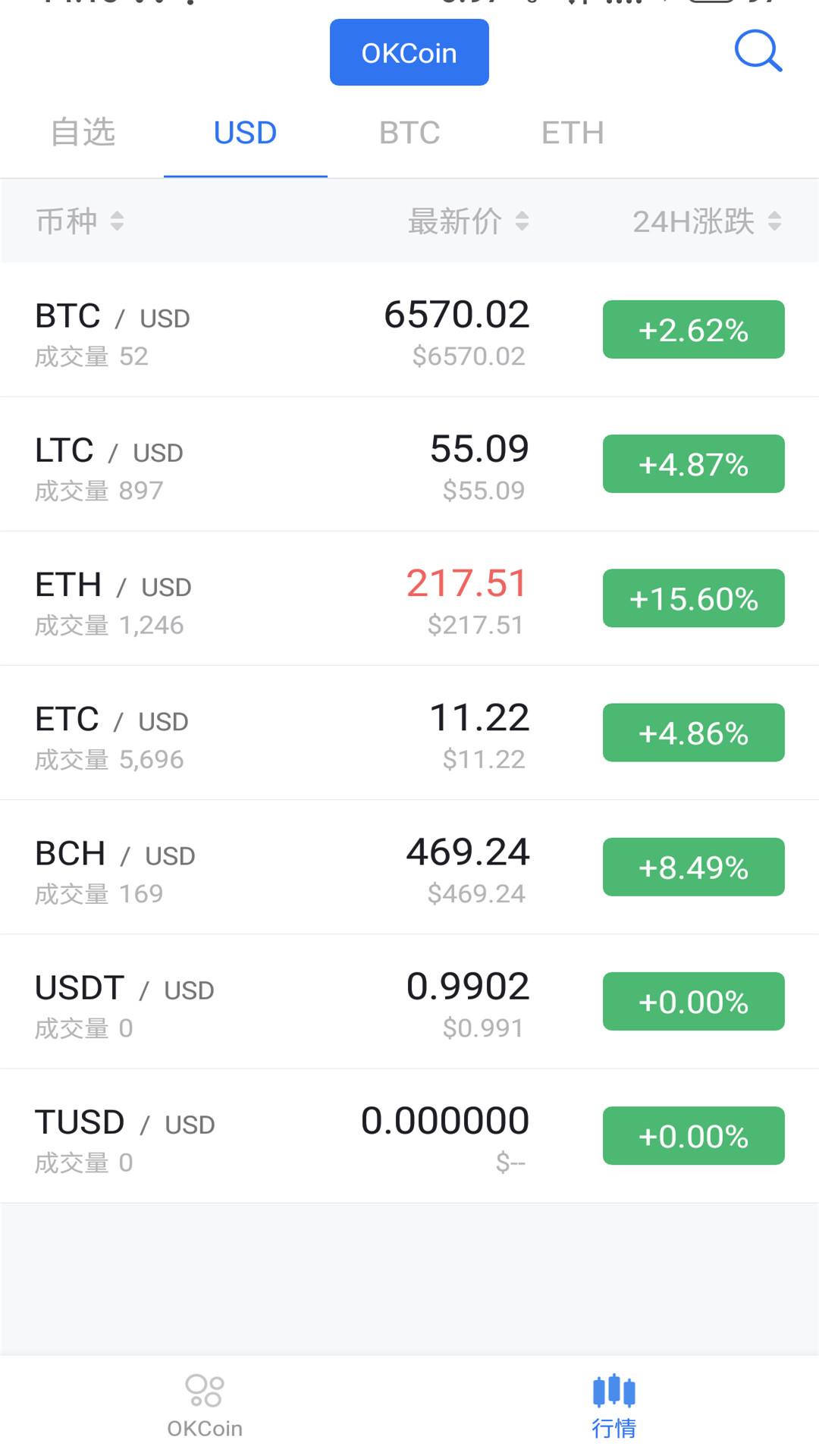Go to the OKCoin bottom tab
Image resolution: width=819 pixels, height=1456 pixels.
(x=205, y=1406)
